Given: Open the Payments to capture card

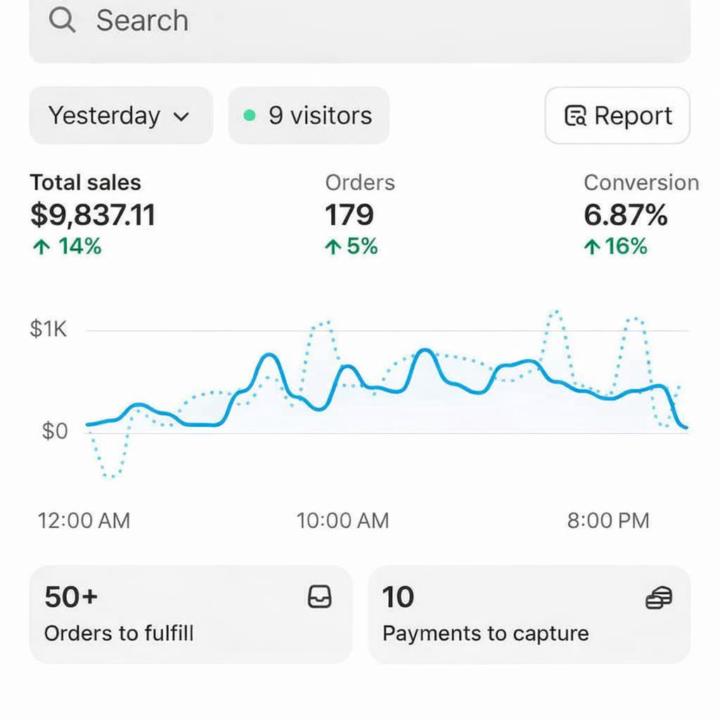Looking at the screenshot, I should coord(529,614).
